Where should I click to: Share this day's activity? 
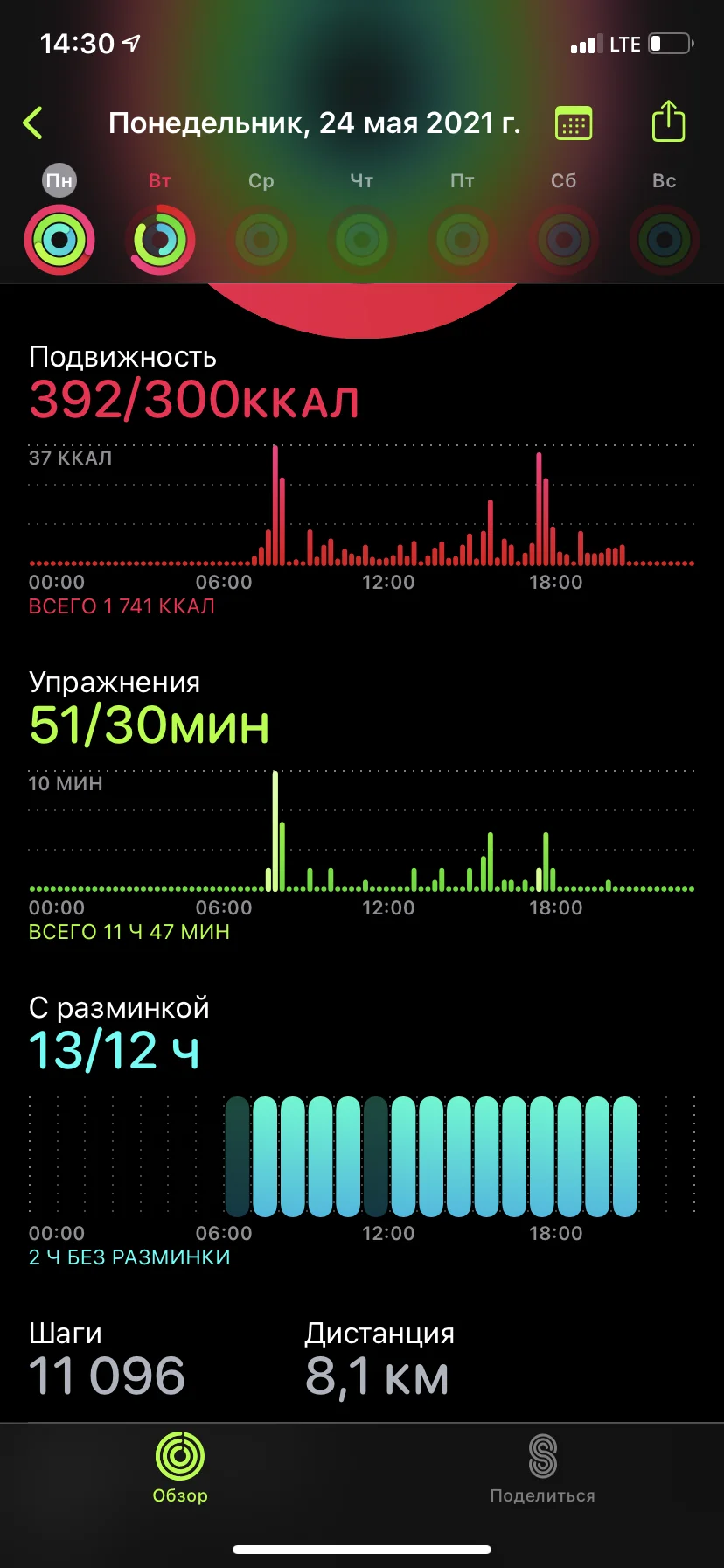pyautogui.click(x=668, y=122)
